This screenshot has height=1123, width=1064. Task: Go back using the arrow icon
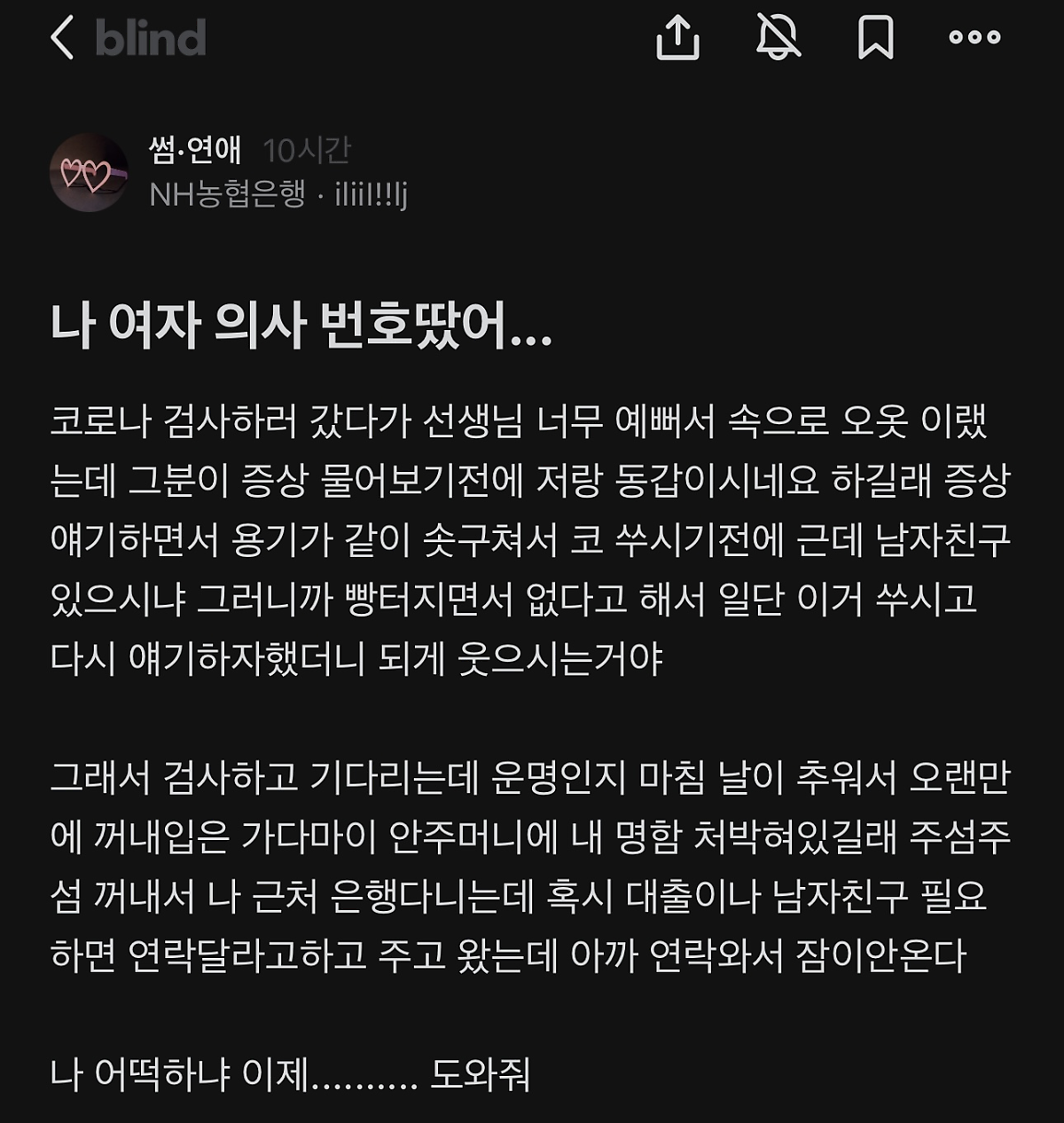pos(62,38)
